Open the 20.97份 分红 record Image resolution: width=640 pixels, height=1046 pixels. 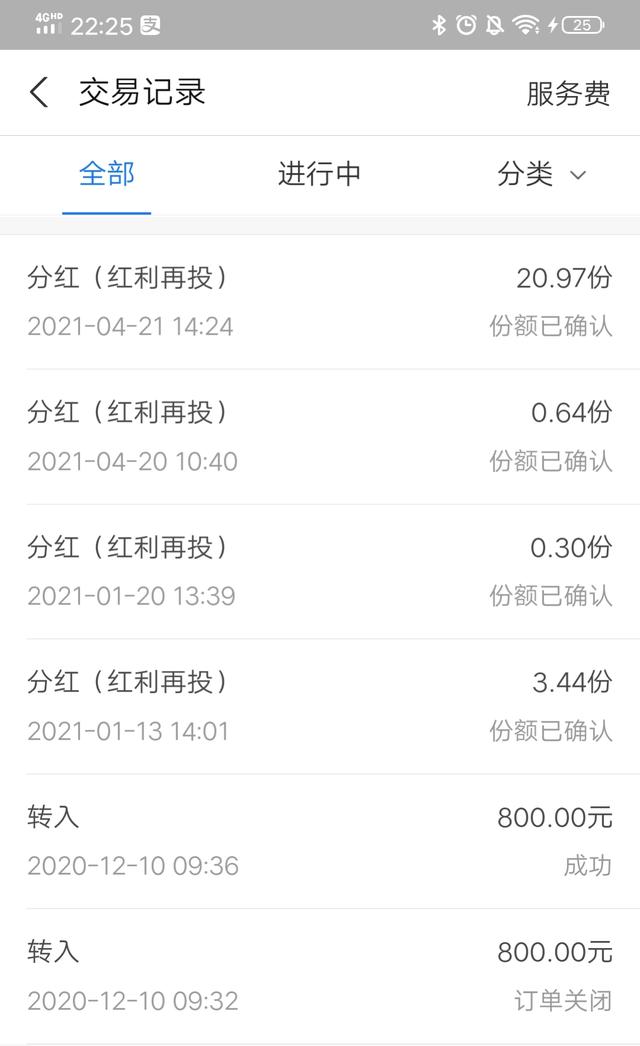pos(320,301)
